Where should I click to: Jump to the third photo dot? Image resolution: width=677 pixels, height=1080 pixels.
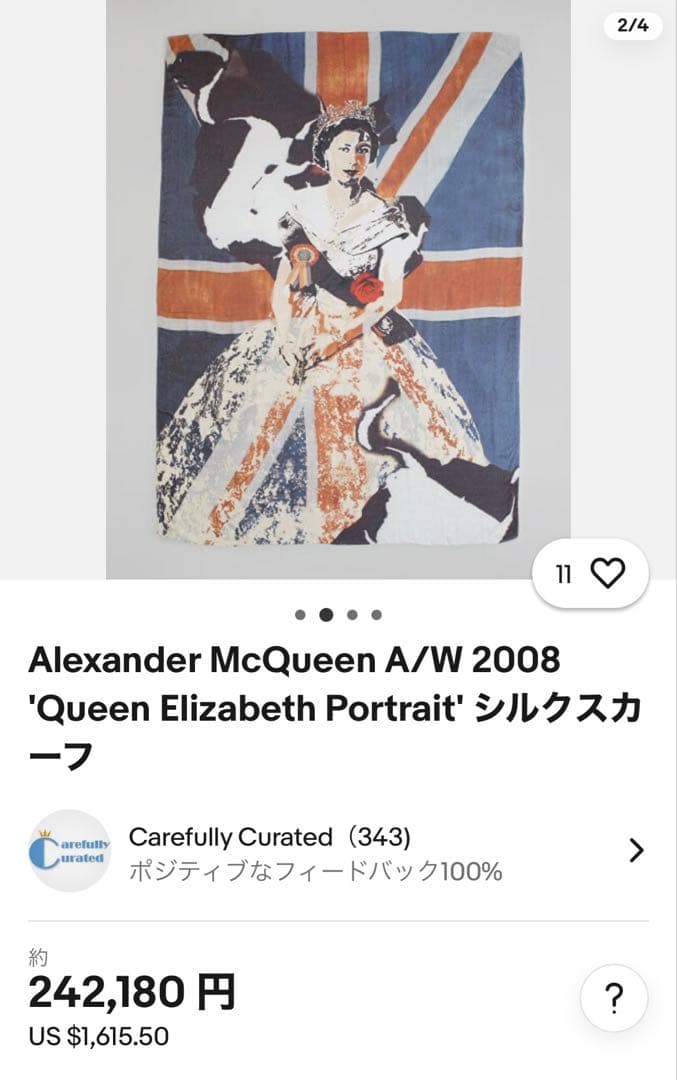352,615
